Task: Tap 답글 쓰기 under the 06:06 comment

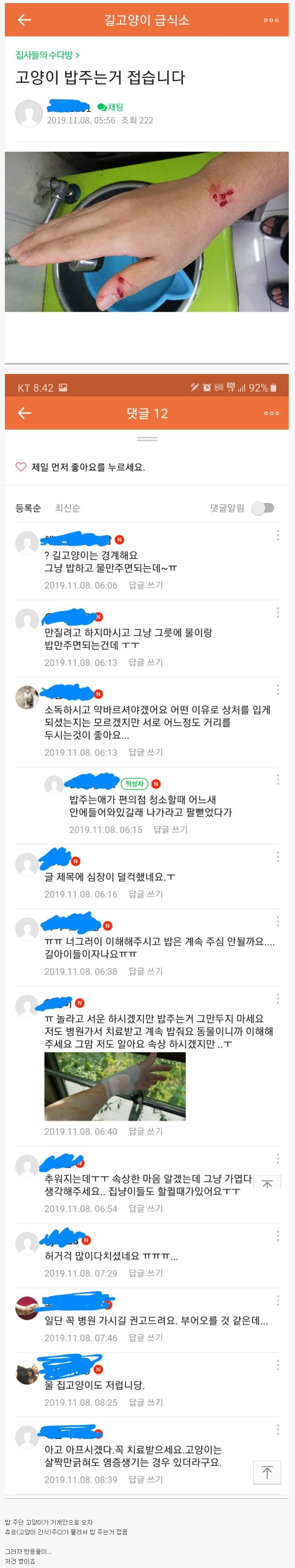Action: 146,585
